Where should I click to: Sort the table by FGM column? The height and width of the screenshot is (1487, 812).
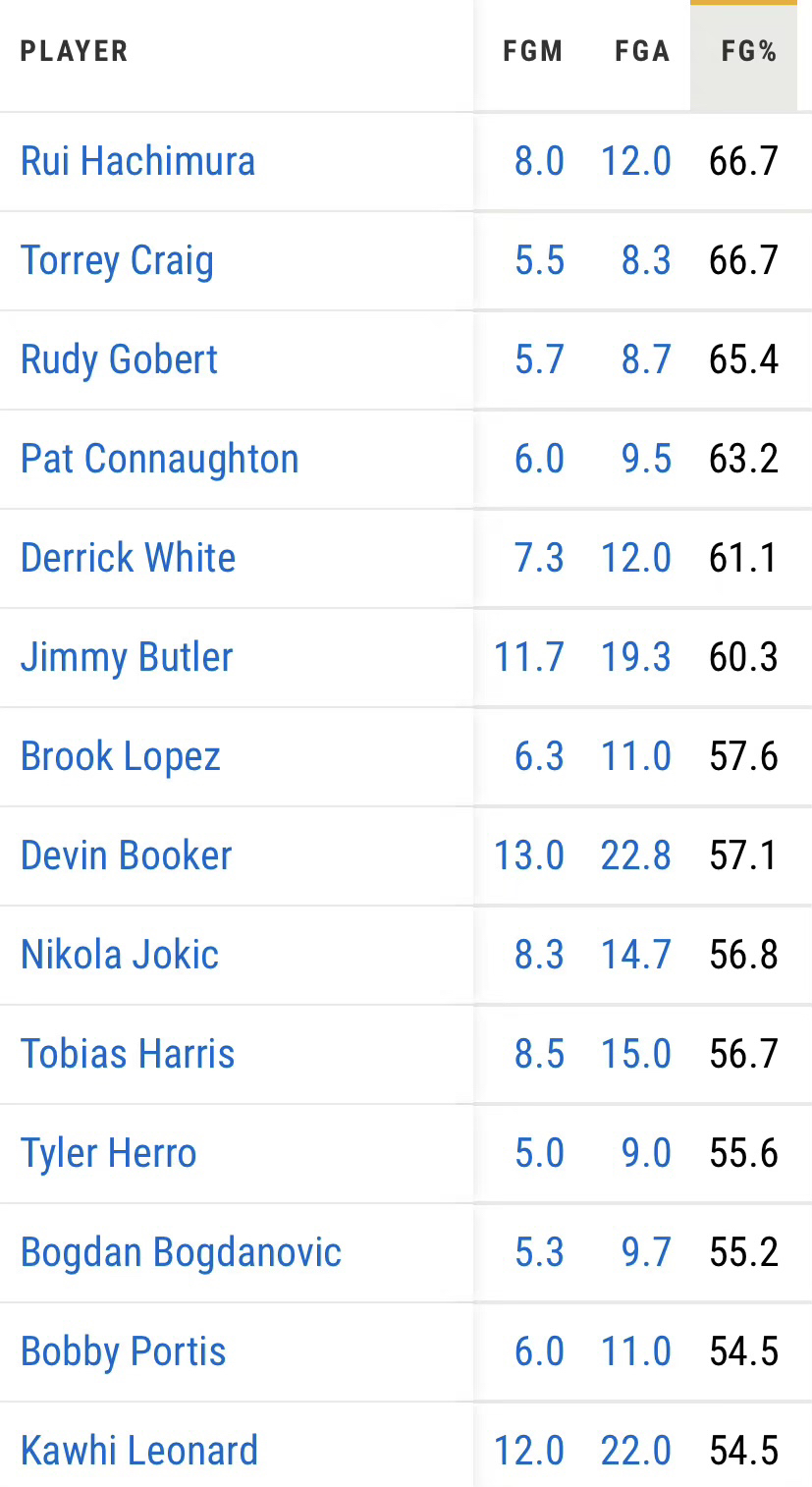point(533,52)
